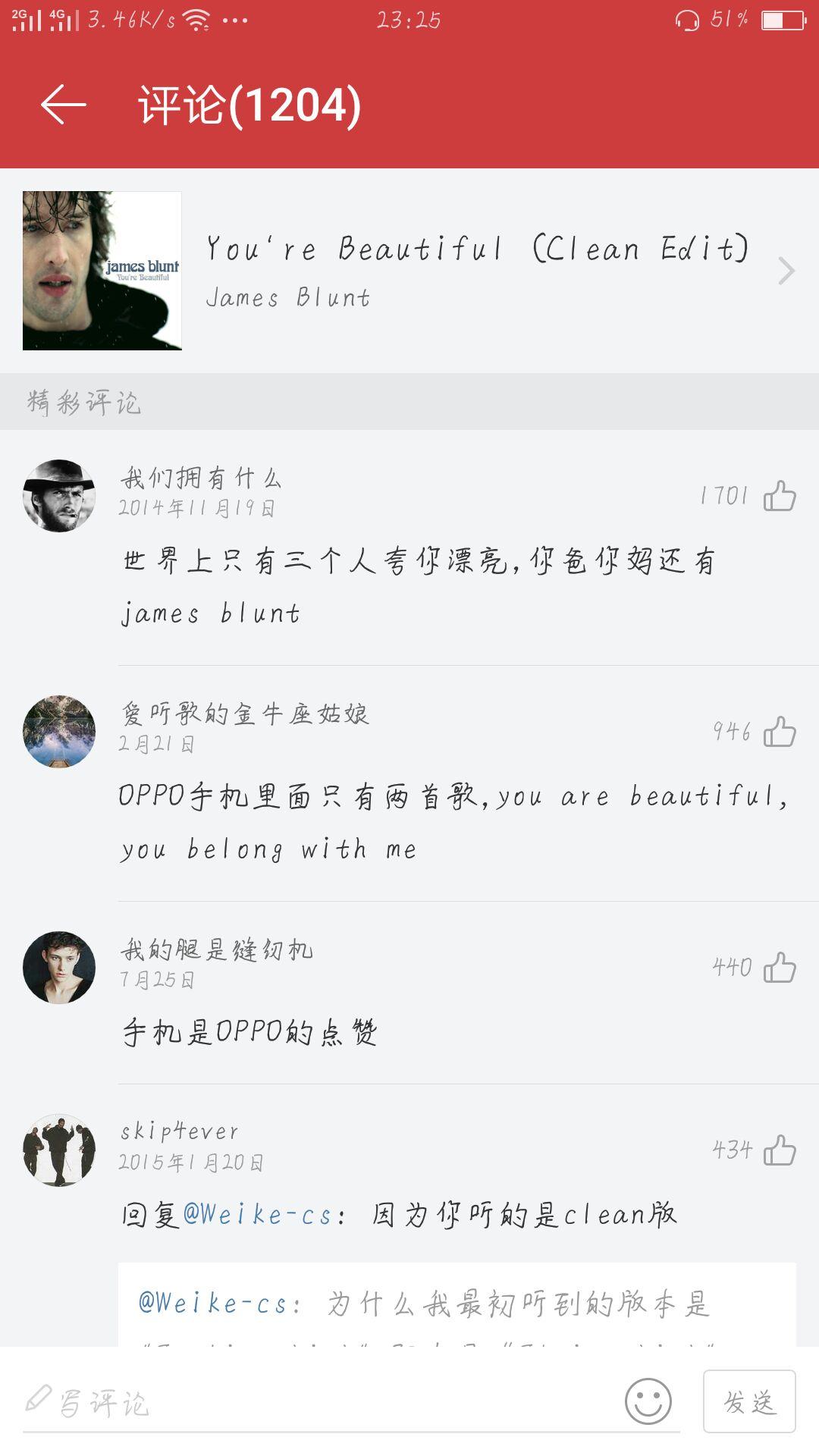Image resolution: width=819 pixels, height=1456 pixels.
Task: Tap the 写评论 comment input field
Action: [x=303, y=1401]
